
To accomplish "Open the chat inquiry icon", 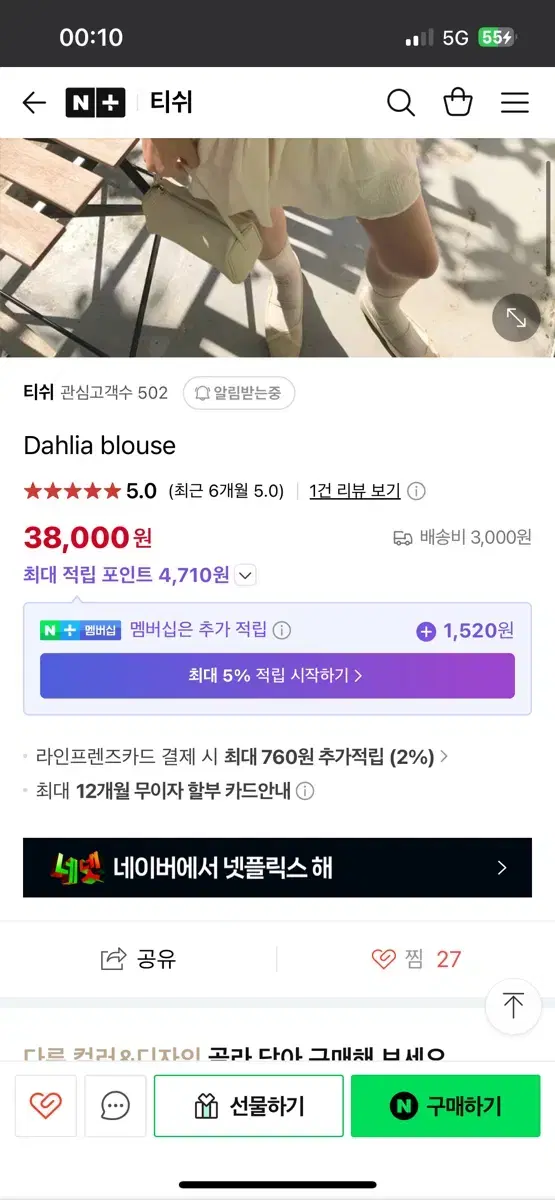I will [x=115, y=1106].
